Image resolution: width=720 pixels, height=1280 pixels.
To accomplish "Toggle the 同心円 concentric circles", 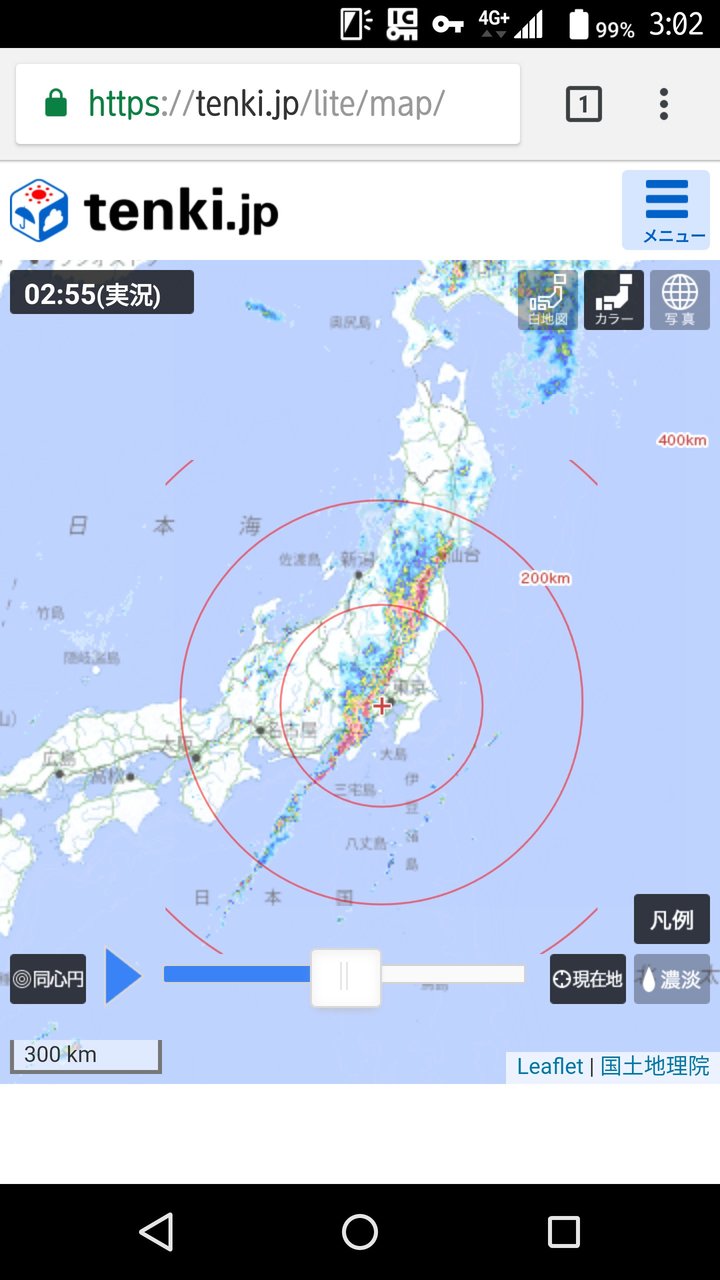I will coord(48,979).
